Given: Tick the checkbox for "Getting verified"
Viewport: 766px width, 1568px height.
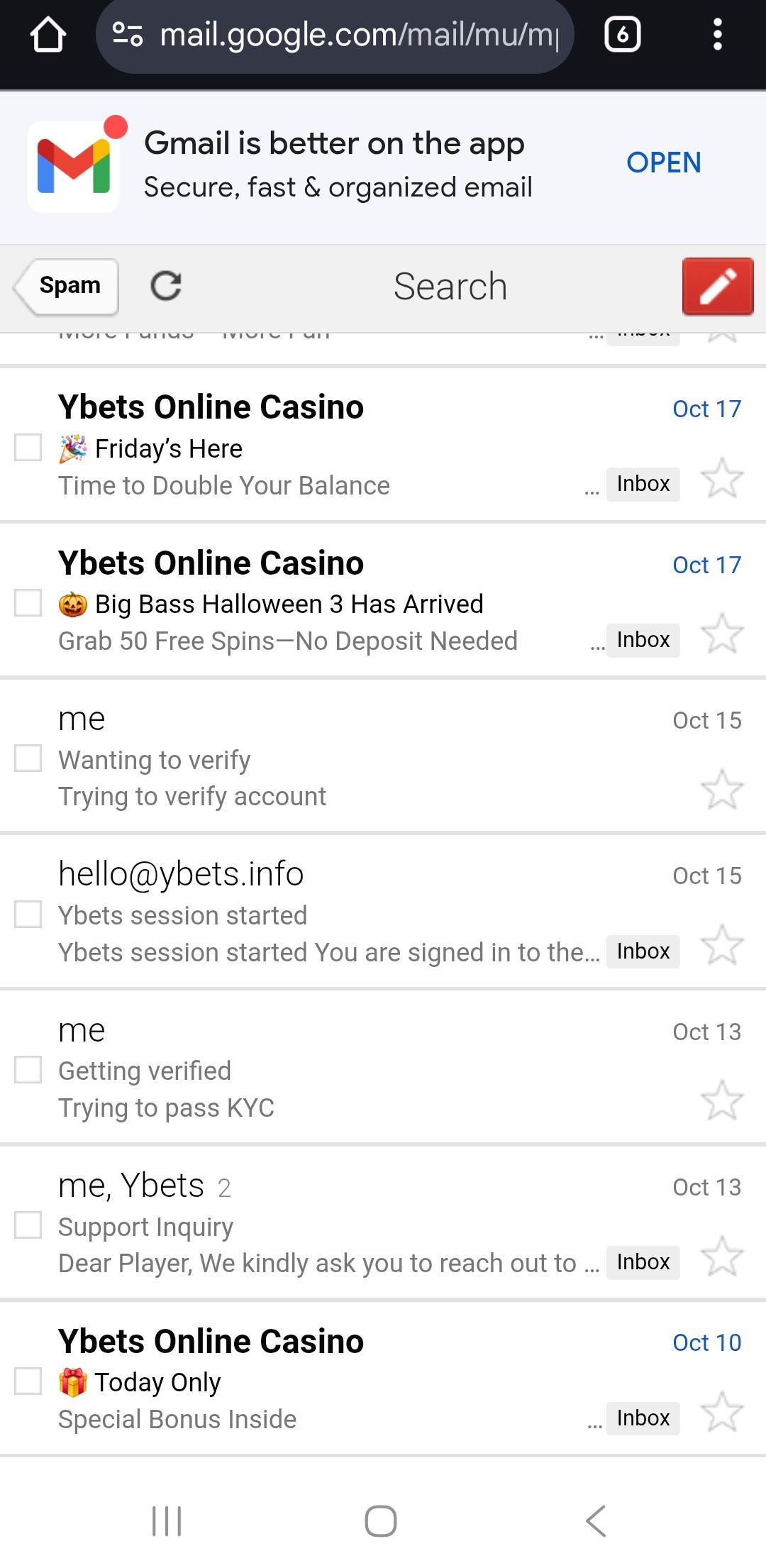Looking at the screenshot, I should (28, 1069).
